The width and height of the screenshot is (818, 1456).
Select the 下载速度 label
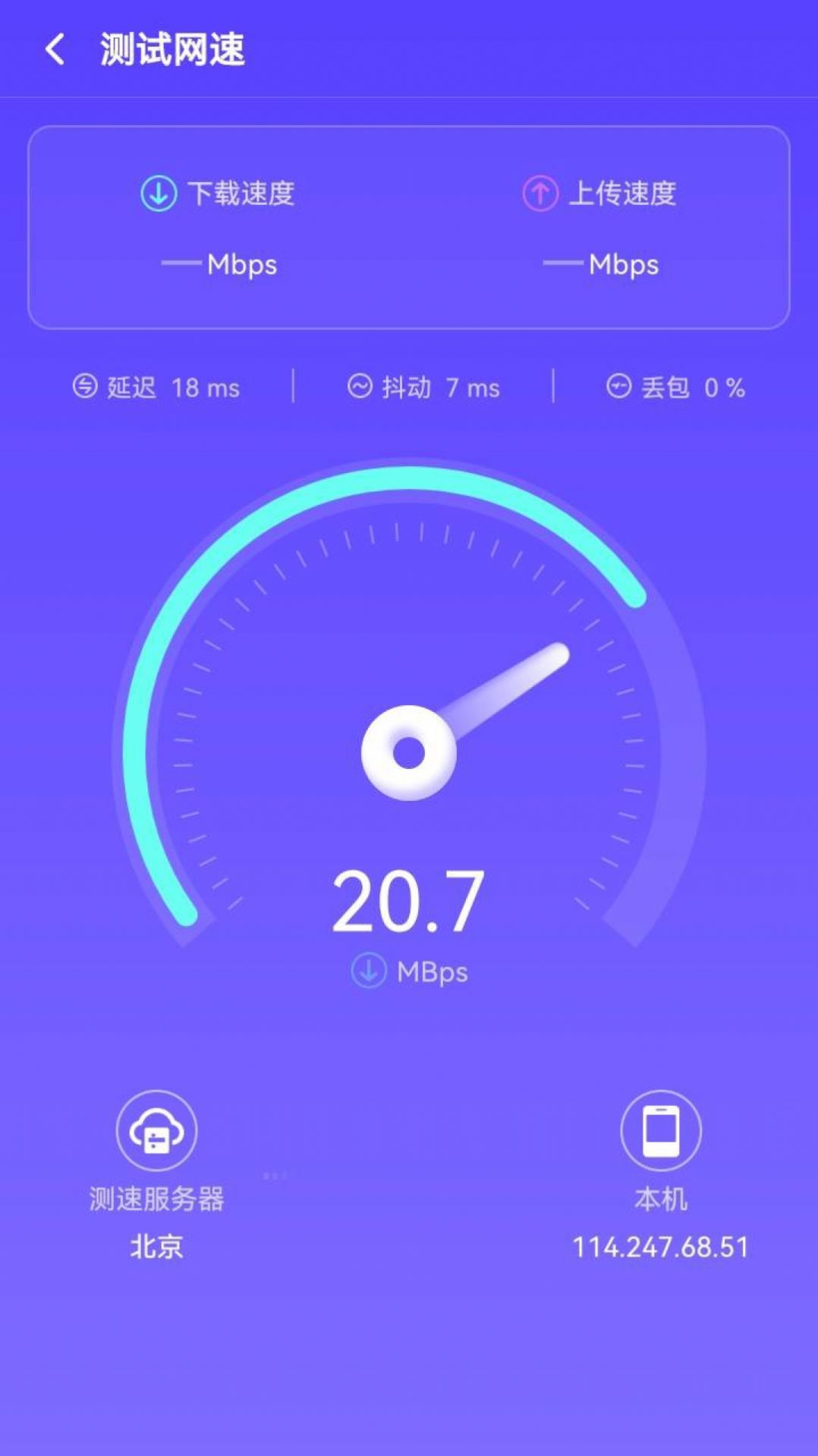pos(243,194)
